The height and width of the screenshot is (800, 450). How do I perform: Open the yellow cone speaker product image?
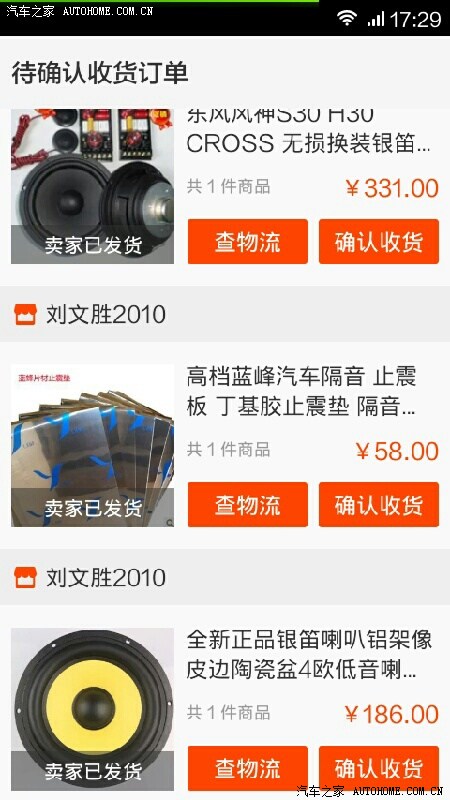coord(92,709)
